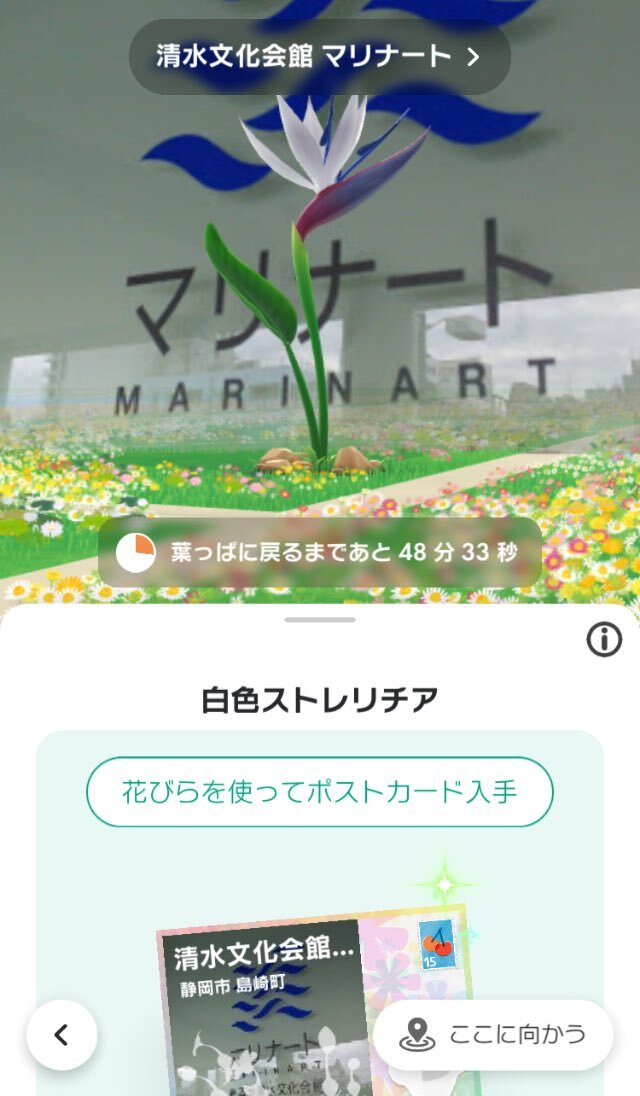The image size is (640, 1096).
Task: Open the 清水文化会館 マリナート location header
Action: (x=320, y=57)
